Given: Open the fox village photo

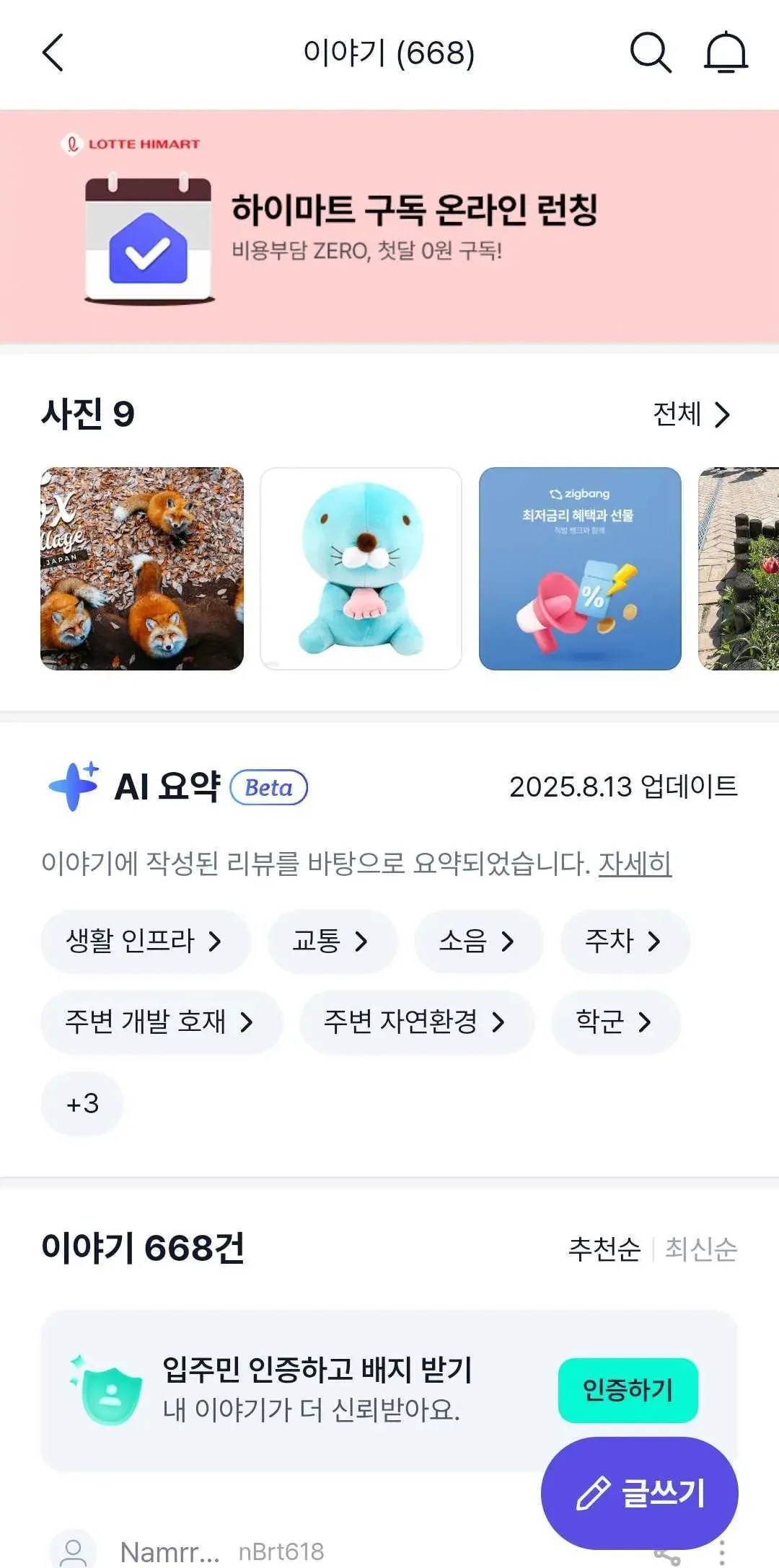Looking at the screenshot, I should 142,569.
